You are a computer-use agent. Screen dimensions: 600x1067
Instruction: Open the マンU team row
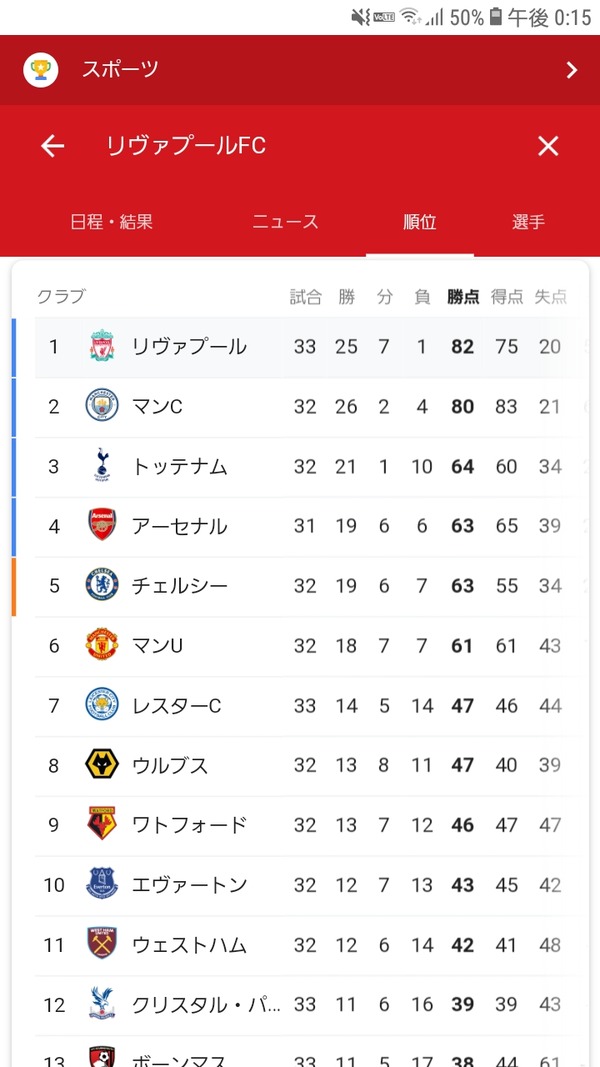pos(312,646)
